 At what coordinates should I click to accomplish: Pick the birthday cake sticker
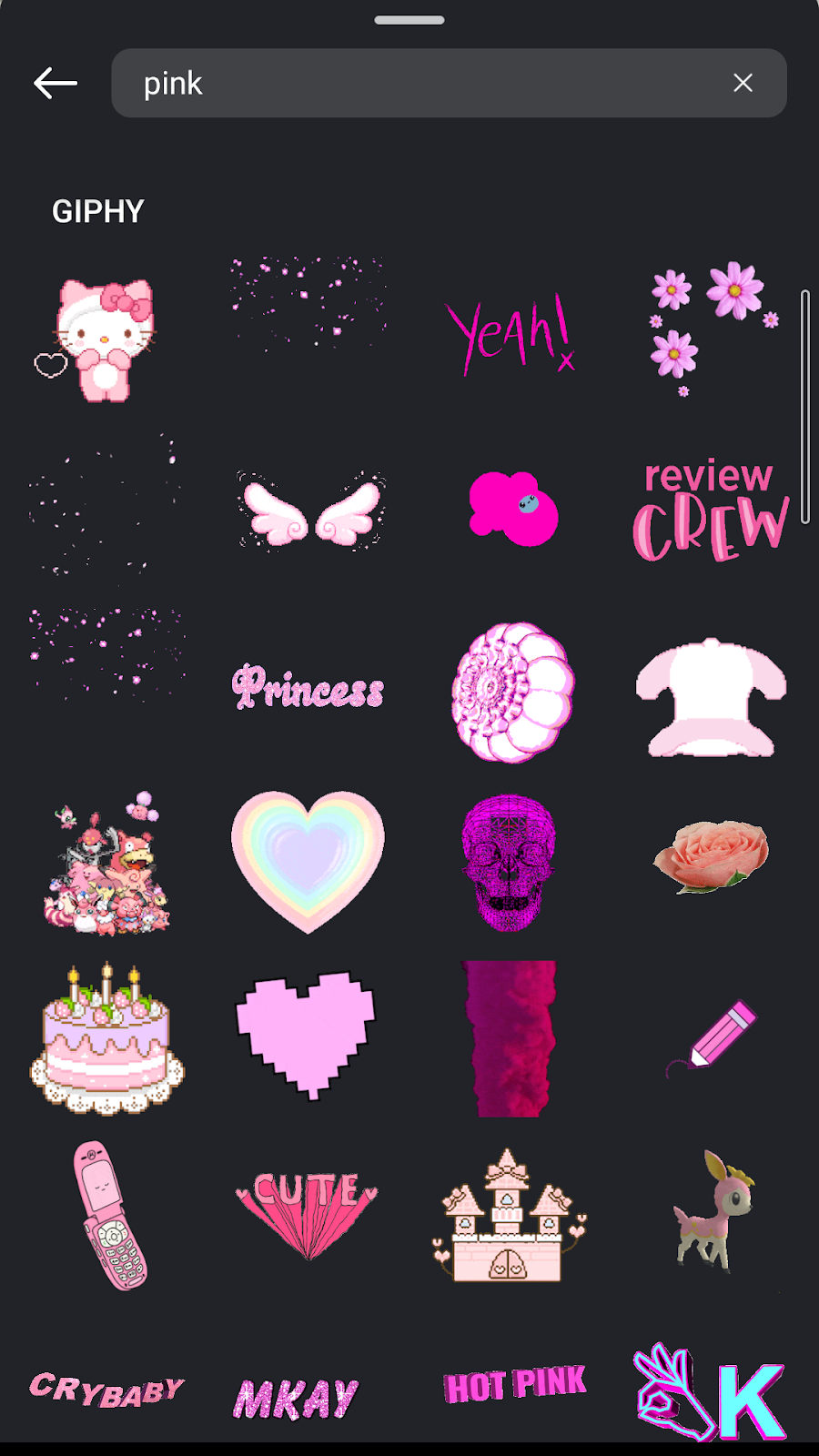tap(107, 1040)
